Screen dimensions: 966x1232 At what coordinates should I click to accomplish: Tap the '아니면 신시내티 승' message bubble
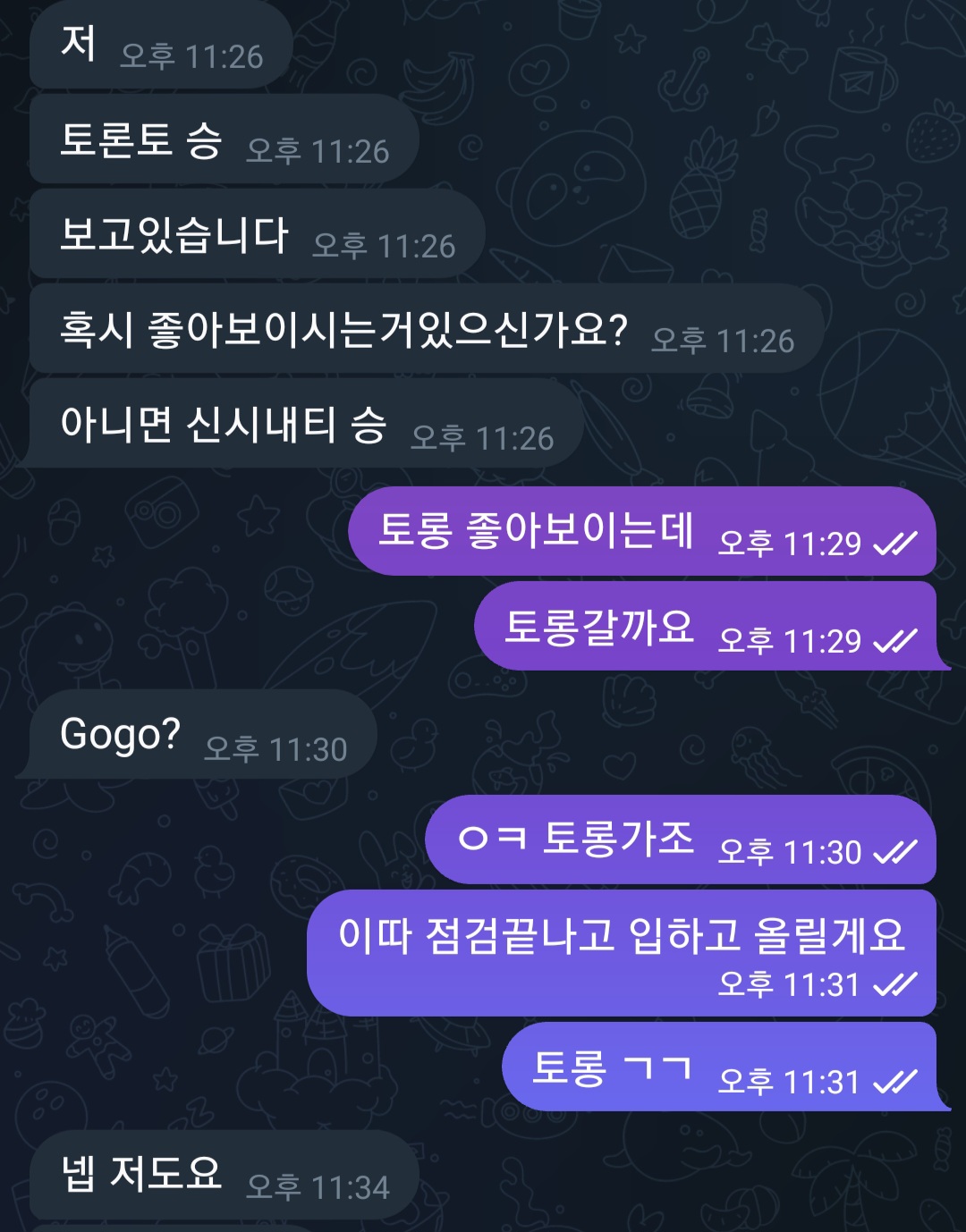point(306,425)
